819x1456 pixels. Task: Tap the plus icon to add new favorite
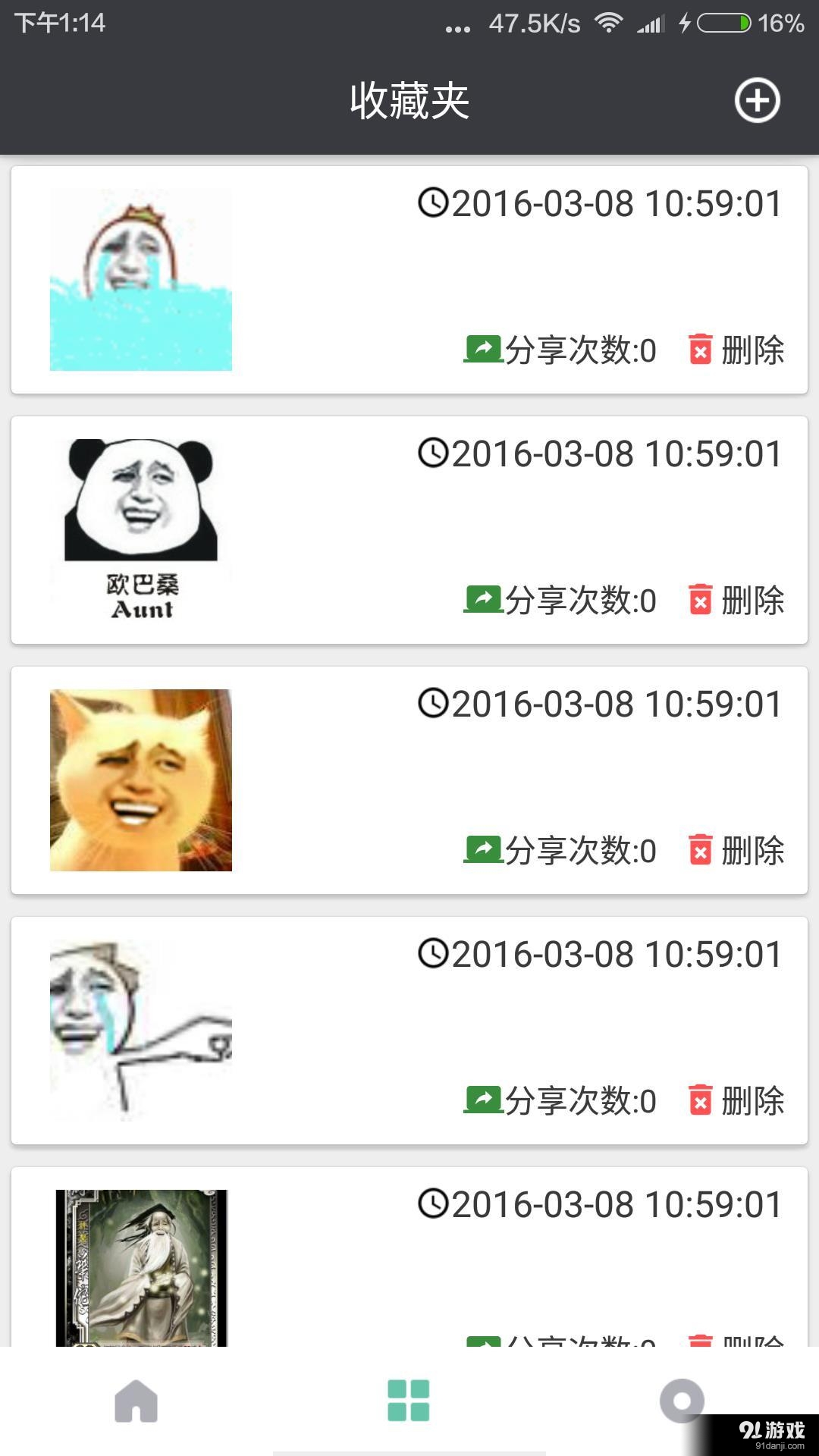(755, 99)
